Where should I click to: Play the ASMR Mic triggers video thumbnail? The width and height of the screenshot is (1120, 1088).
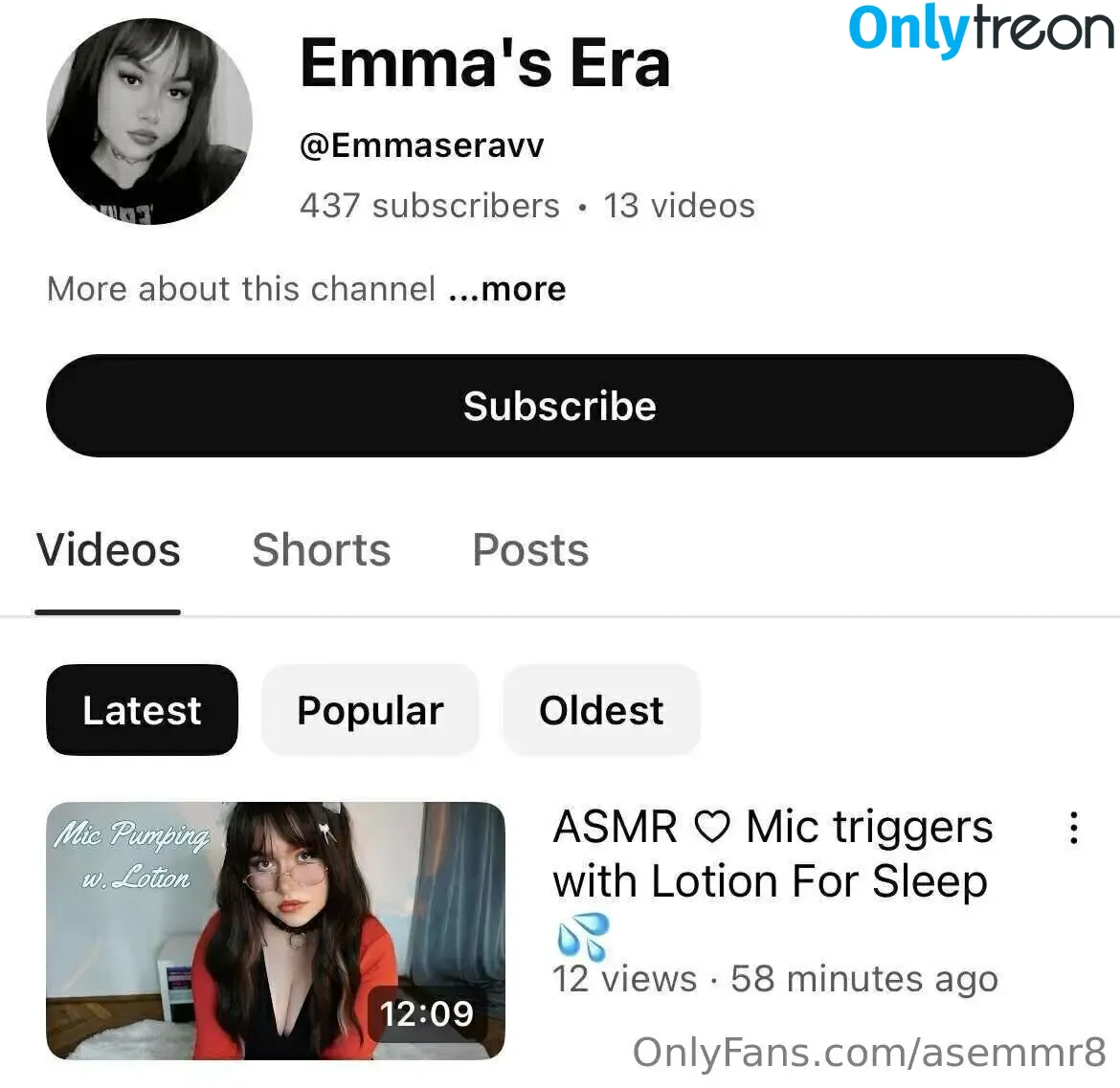pos(275,930)
